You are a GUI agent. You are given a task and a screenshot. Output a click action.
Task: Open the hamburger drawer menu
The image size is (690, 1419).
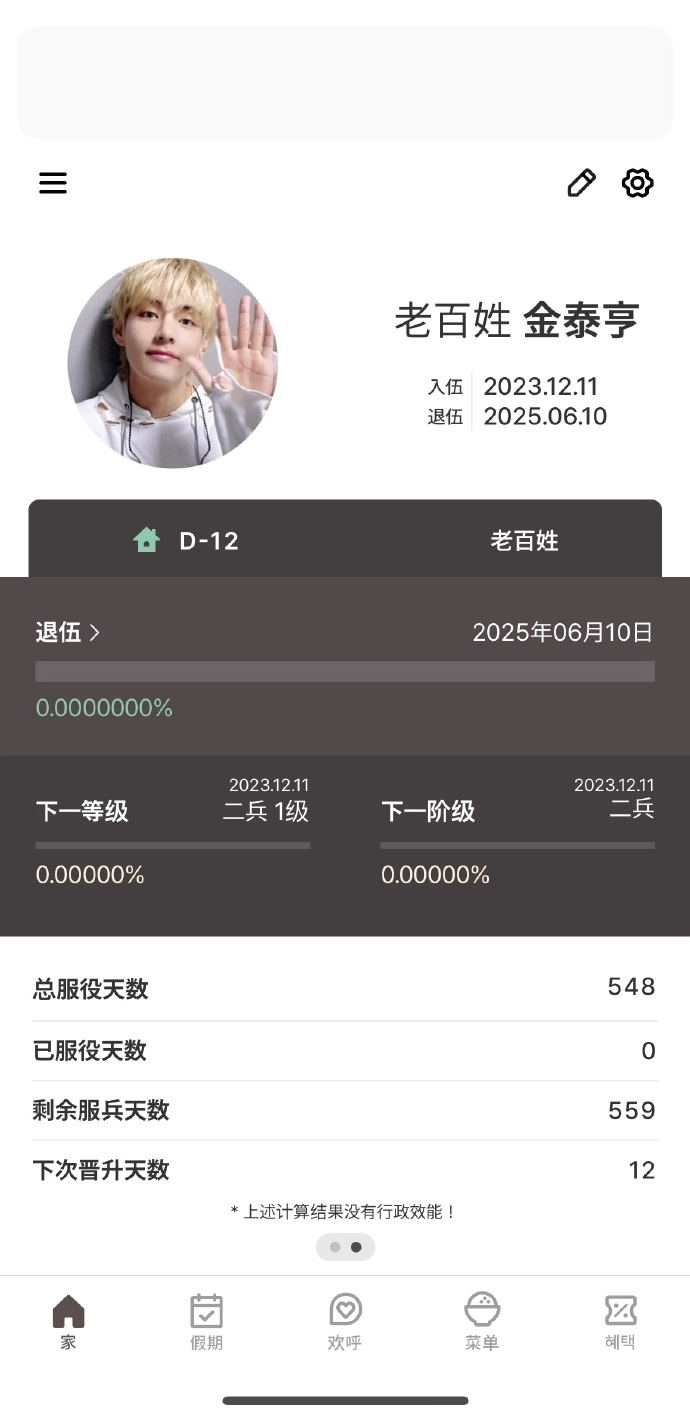pyautogui.click(x=53, y=183)
